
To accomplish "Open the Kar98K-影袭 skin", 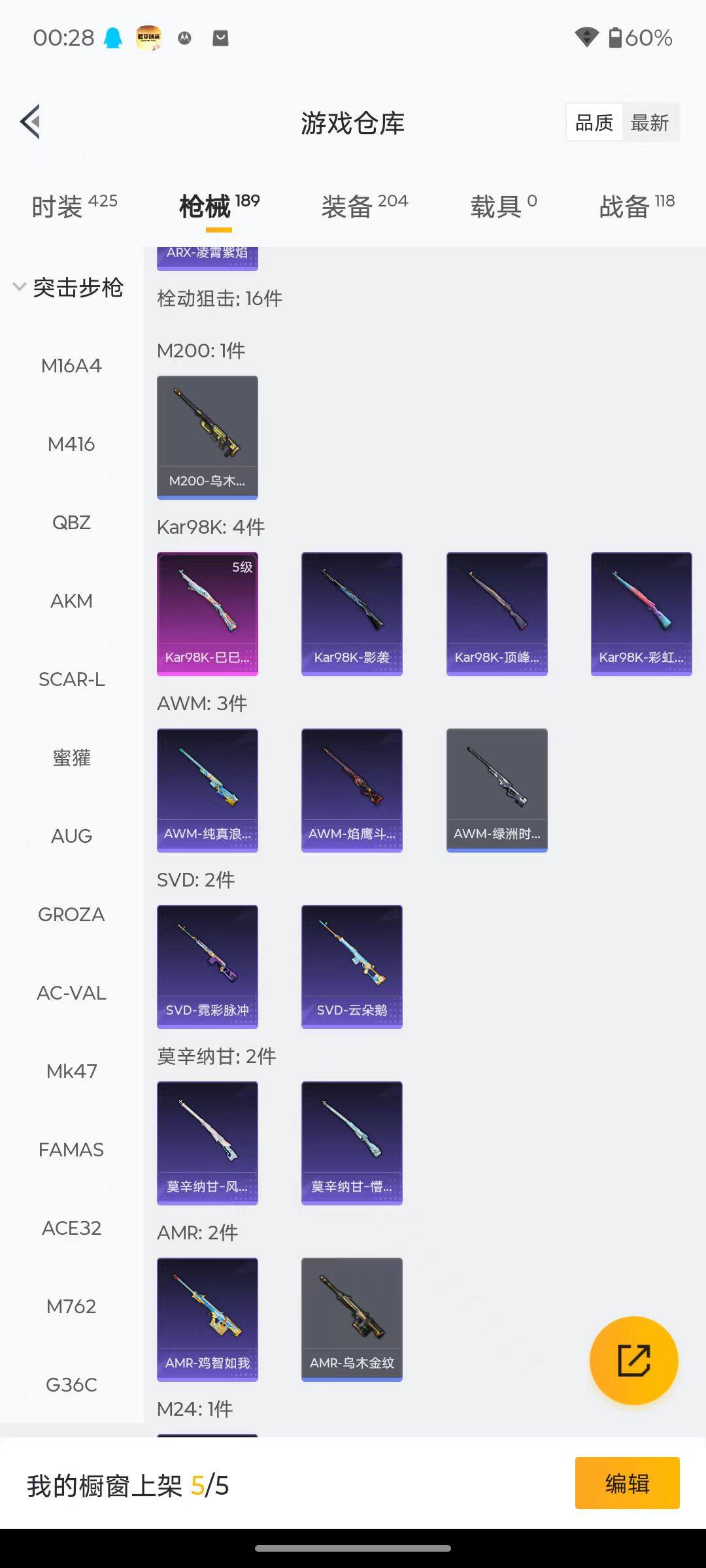I will [351, 612].
